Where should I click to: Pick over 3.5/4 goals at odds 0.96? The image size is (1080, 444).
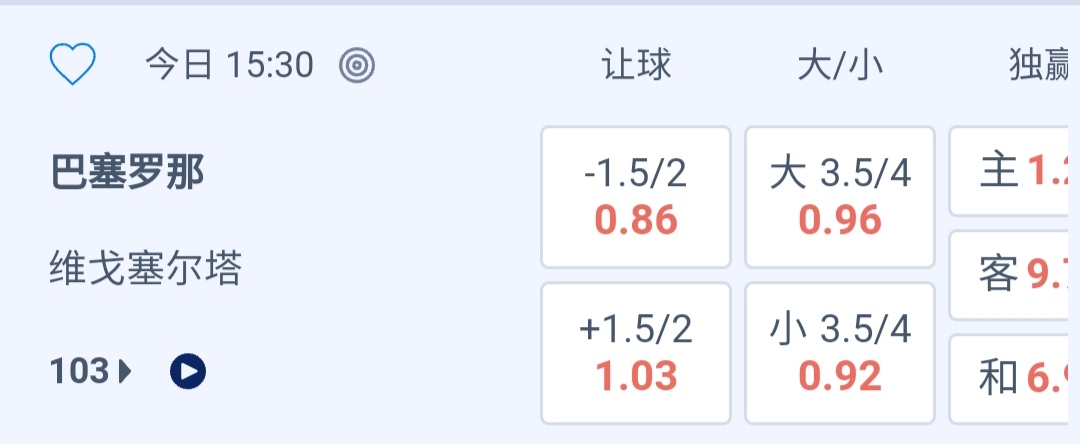(x=840, y=198)
